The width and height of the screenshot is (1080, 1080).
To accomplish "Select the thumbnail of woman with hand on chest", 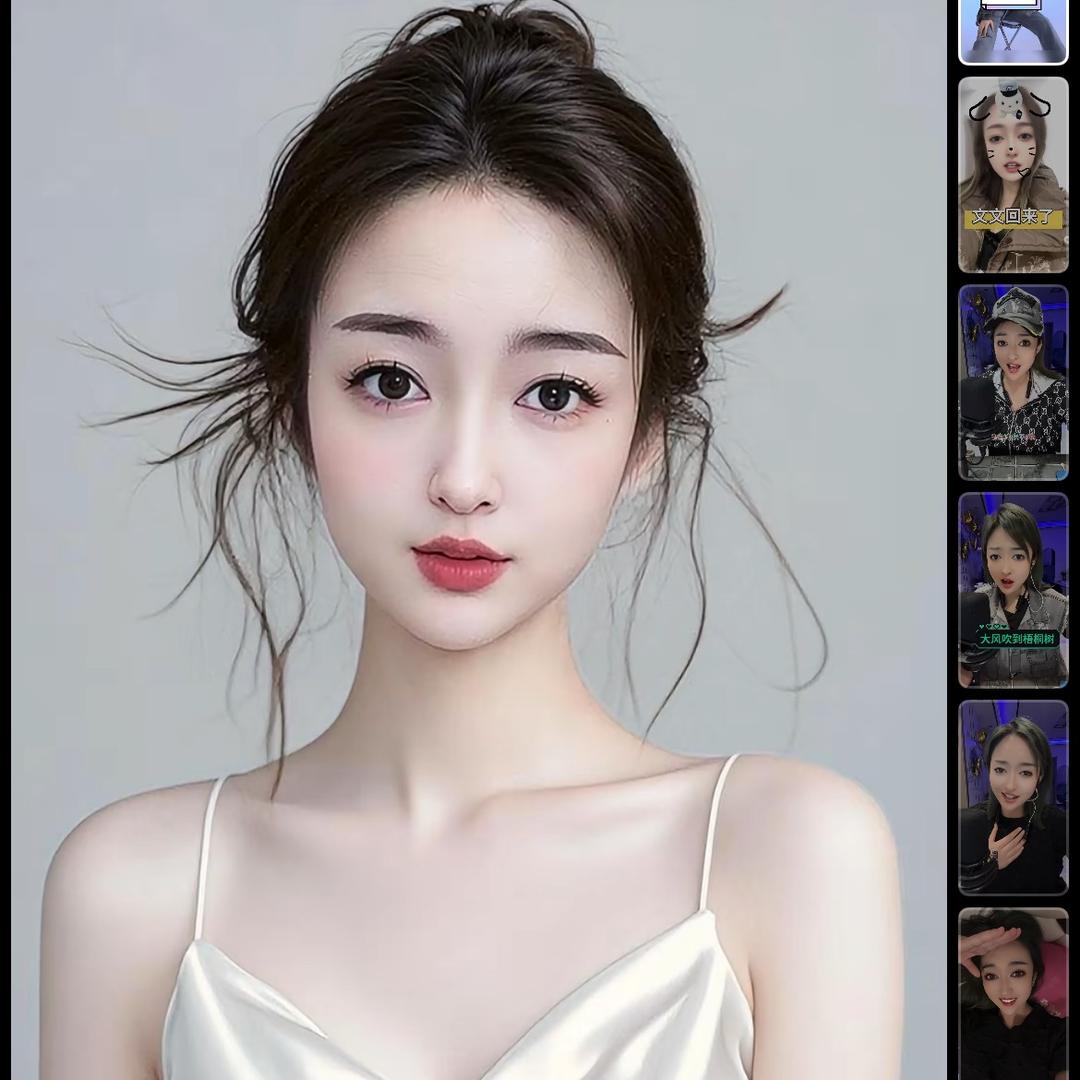I will (x=1013, y=797).
